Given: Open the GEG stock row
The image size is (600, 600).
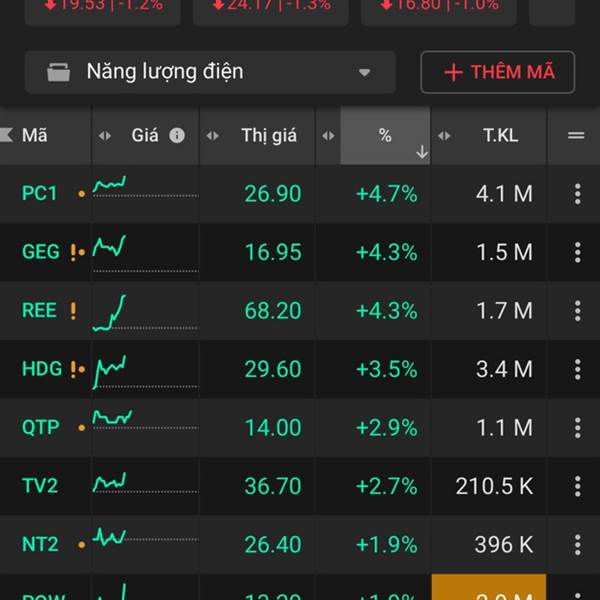Looking at the screenshot, I should coord(40,252).
